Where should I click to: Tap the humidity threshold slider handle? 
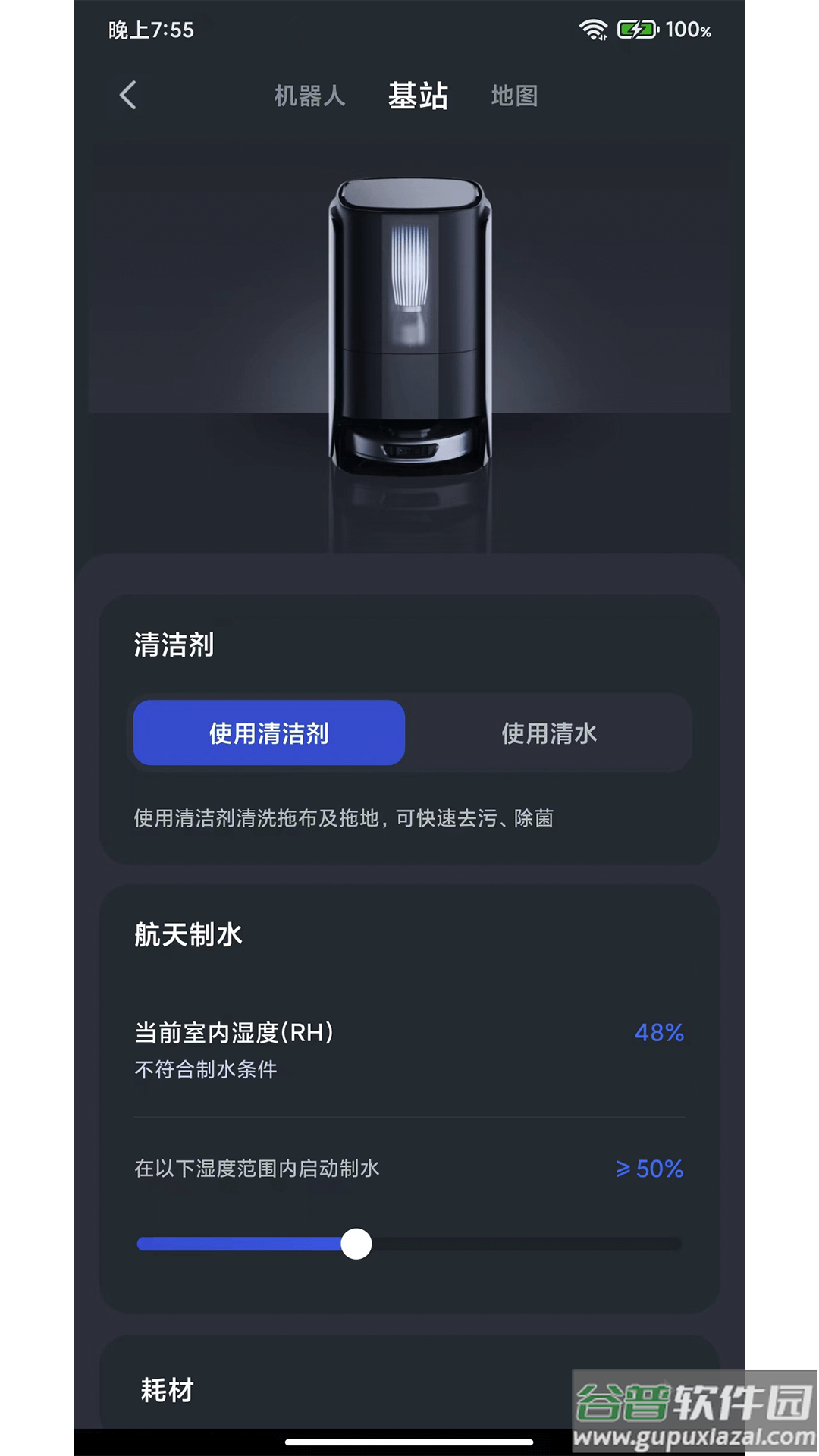[356, 1244]
